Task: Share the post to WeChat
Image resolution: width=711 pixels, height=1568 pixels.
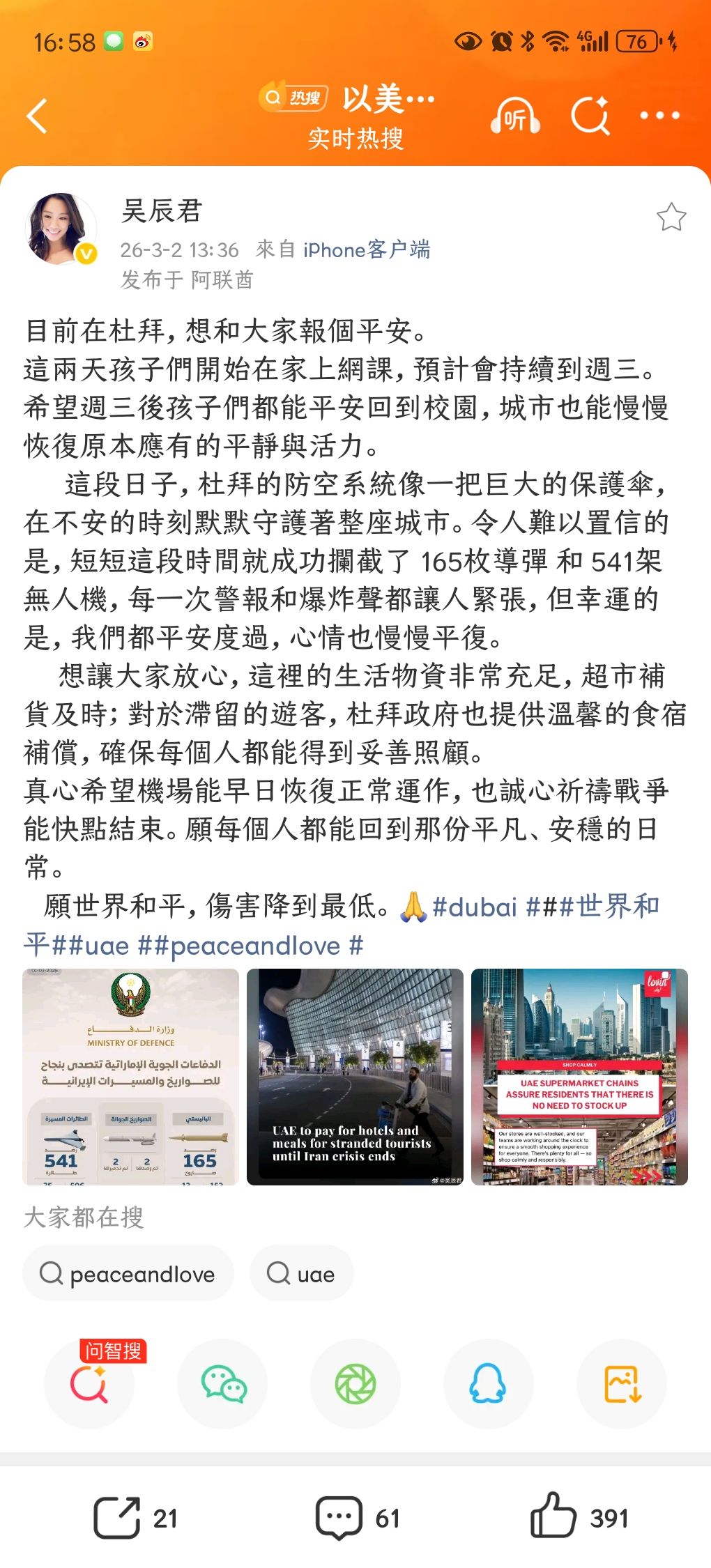Action: pyautogui.click(x=223, y=1384)
